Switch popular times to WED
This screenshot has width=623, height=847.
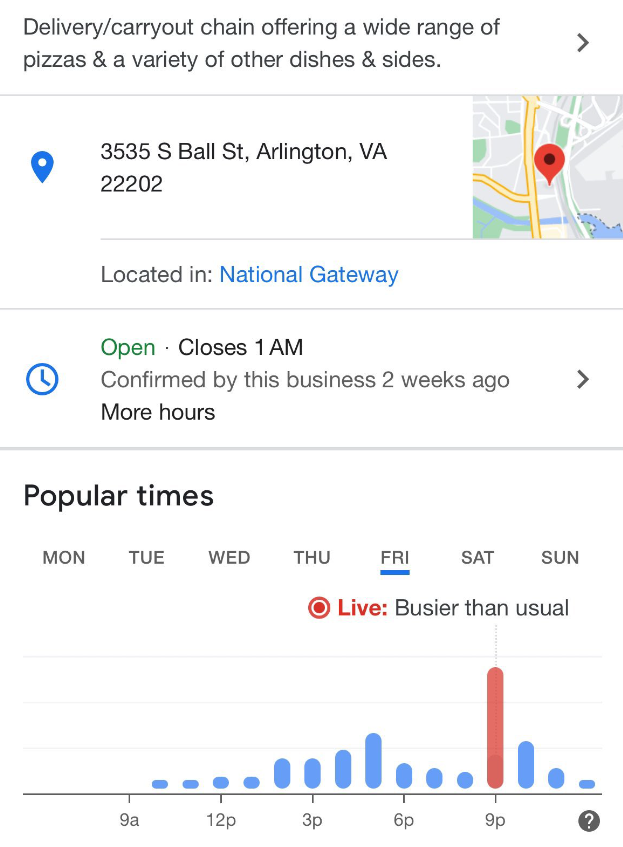pyautogui.click(x=229, y=558)
